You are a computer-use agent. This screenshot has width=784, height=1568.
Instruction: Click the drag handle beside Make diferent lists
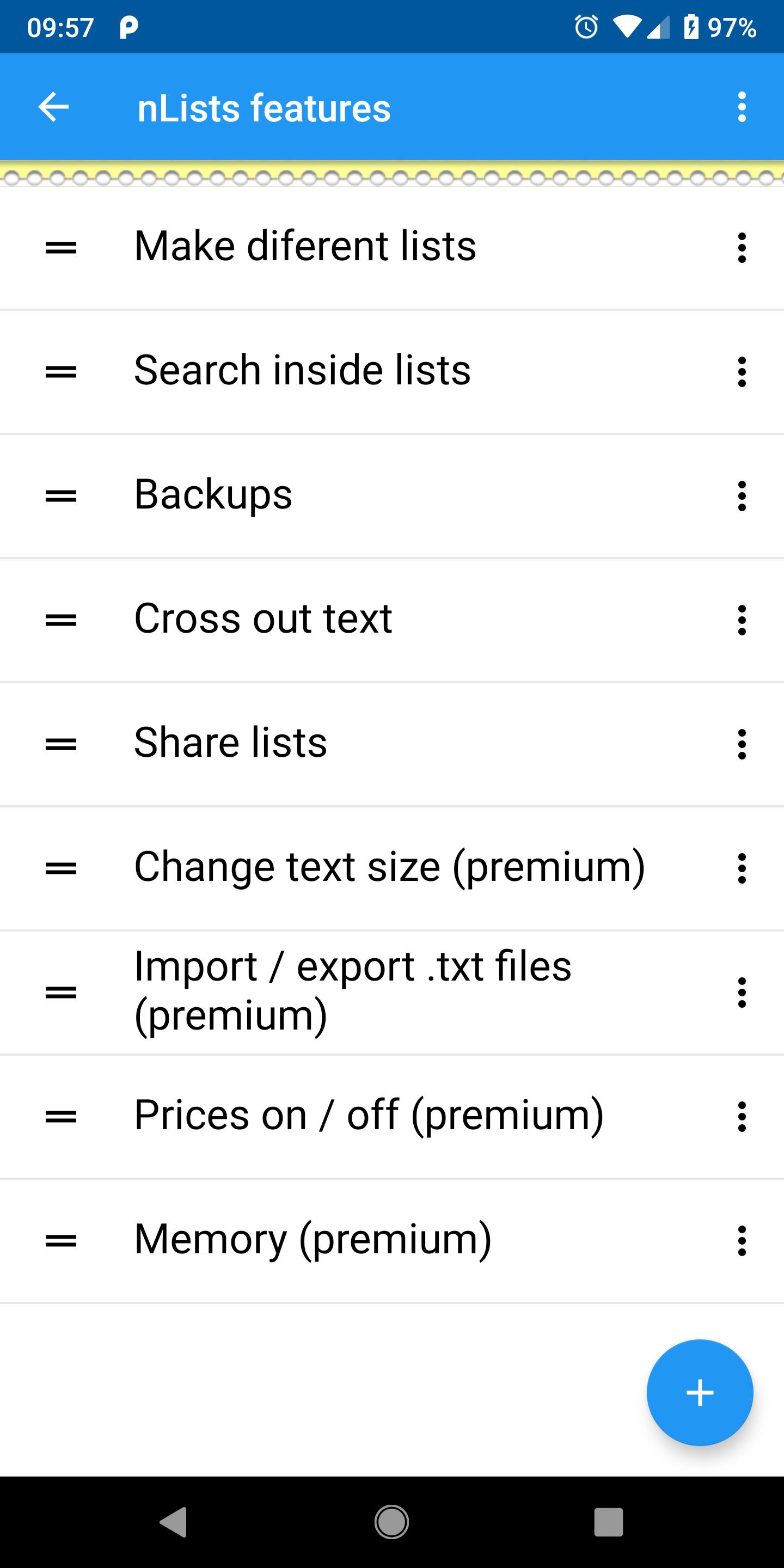[x=61, y=247]
